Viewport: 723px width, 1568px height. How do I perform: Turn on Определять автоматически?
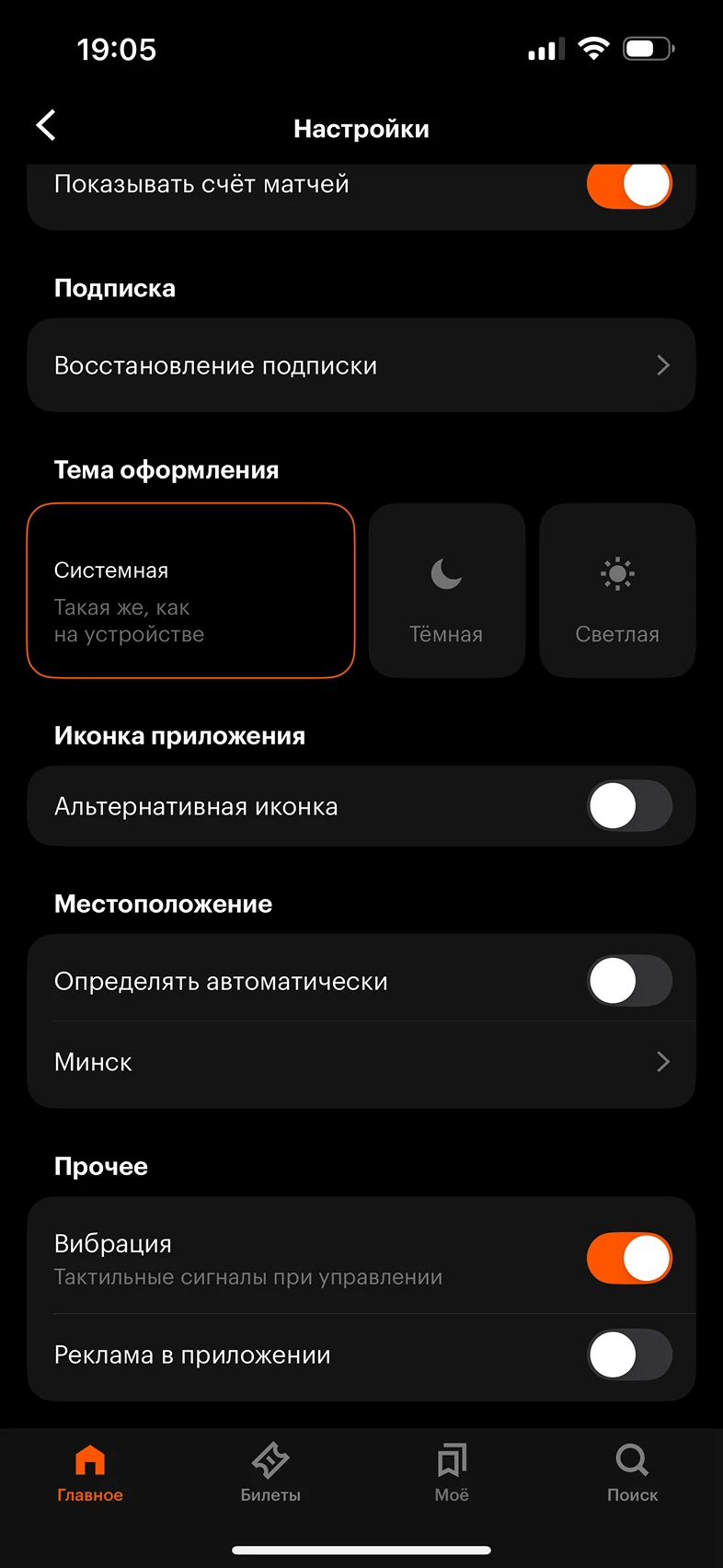(x=629, y=981)
